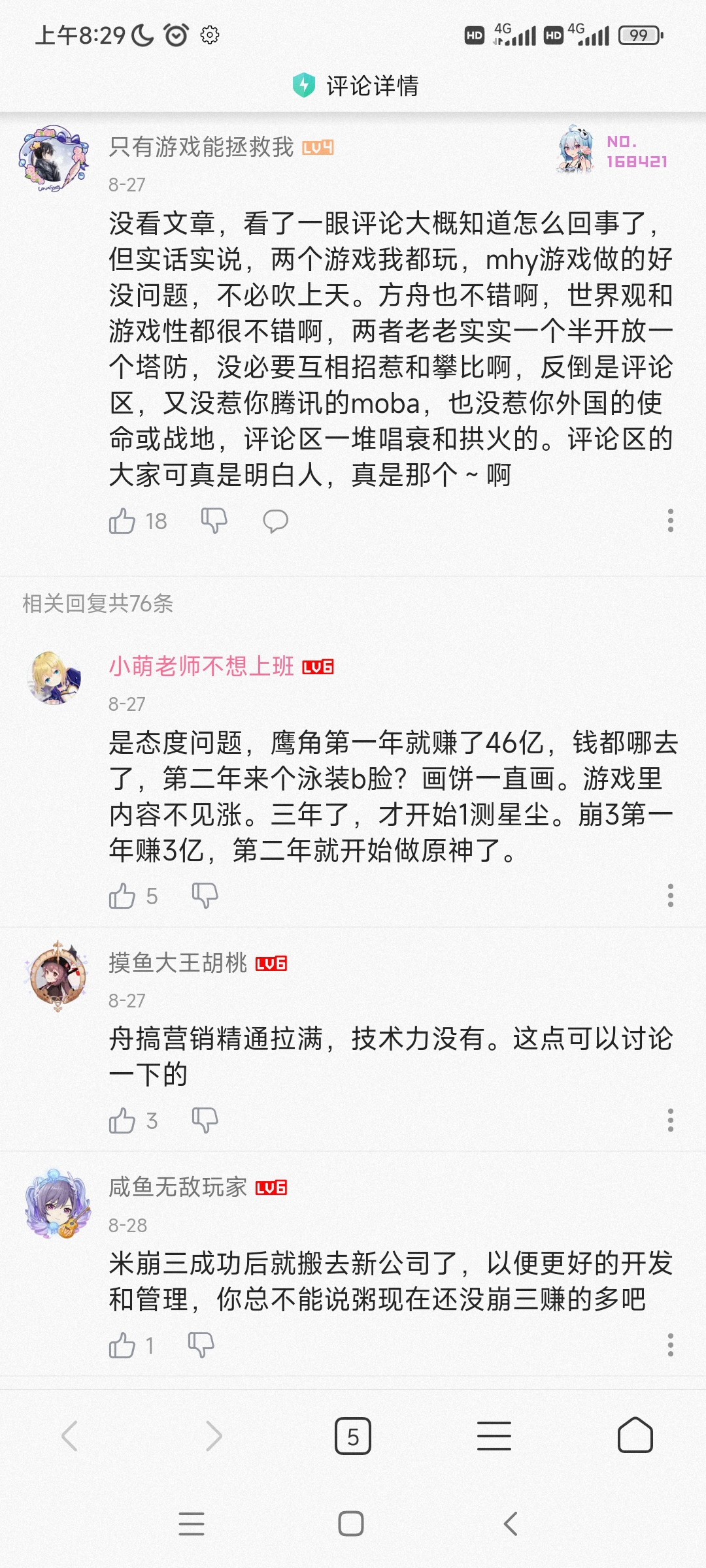Dislike 摸鱼大王胡桃's reply
This screenshot has height=1568, width=706.
pyautogui.click(x=205, y=1120)
